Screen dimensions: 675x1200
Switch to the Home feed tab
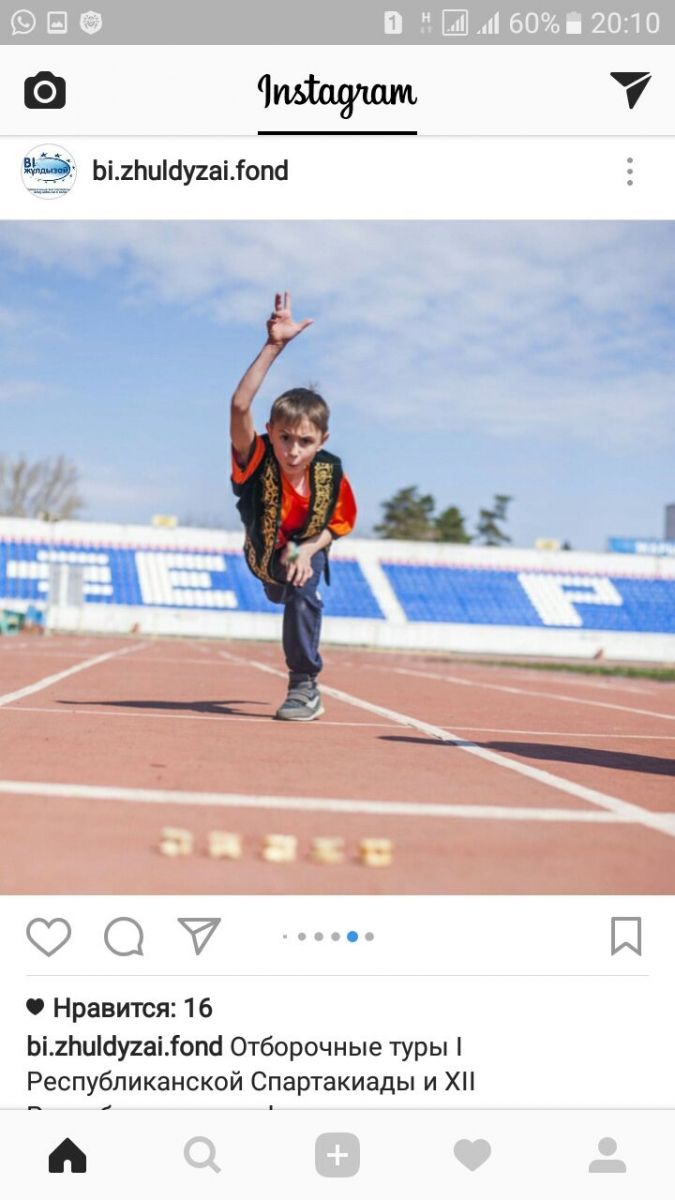pyautogui.click(x=68, y=1156)
